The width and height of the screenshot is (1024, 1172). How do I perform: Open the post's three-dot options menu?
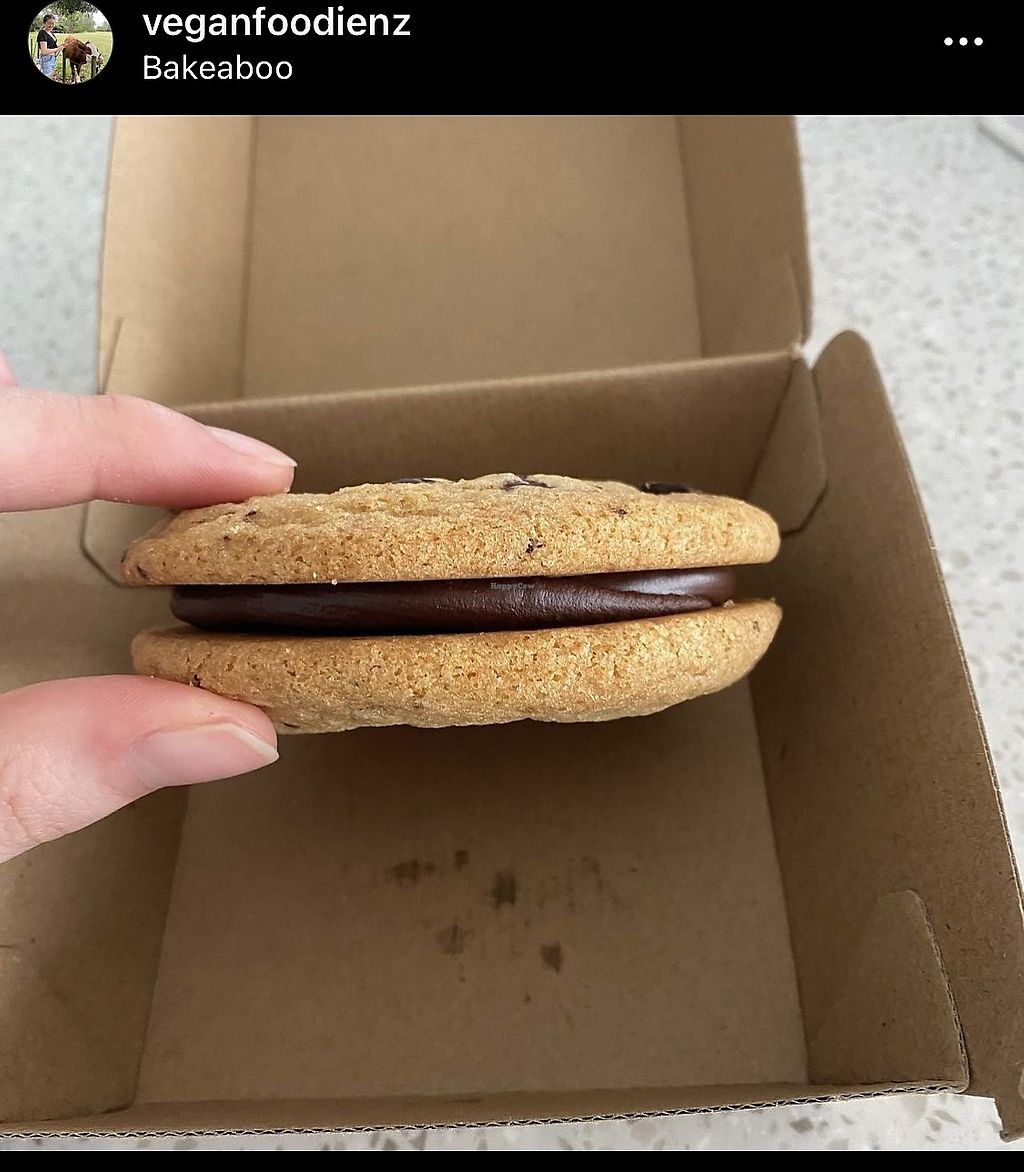962,42
